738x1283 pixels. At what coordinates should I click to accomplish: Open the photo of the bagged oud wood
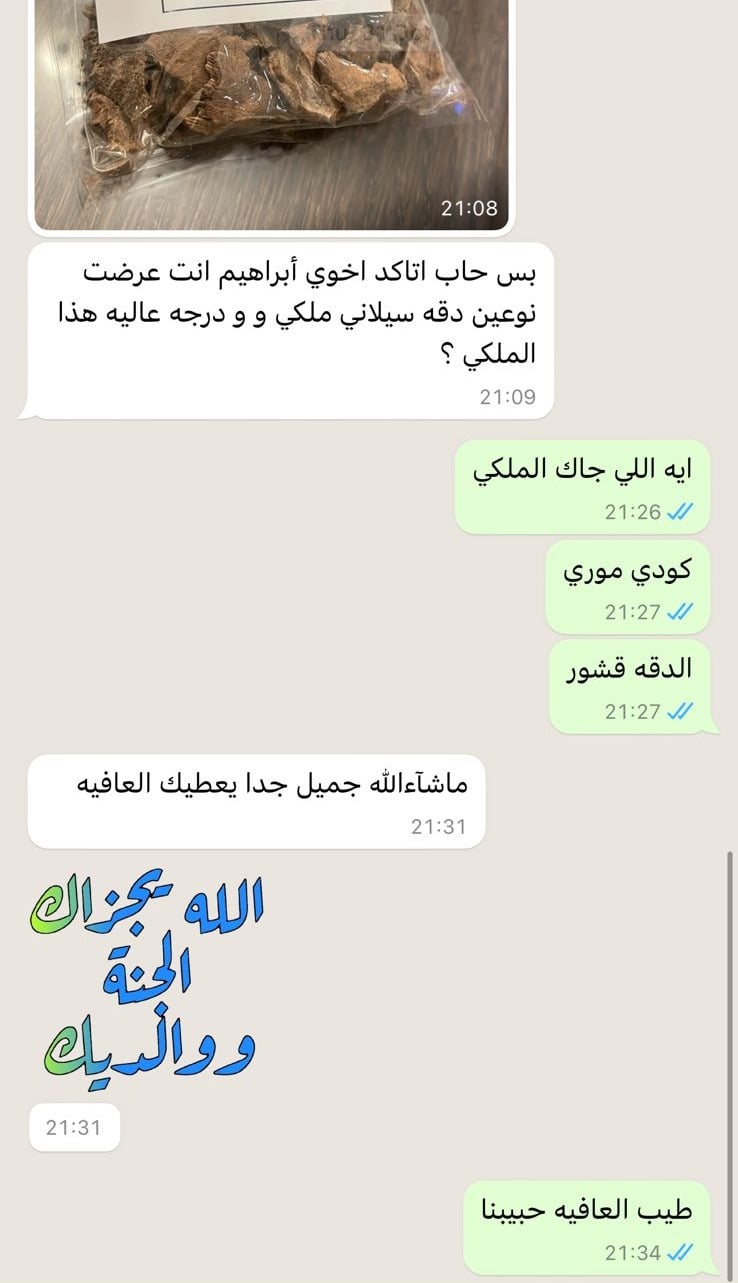pyautogui.click(x=270, y=110)
